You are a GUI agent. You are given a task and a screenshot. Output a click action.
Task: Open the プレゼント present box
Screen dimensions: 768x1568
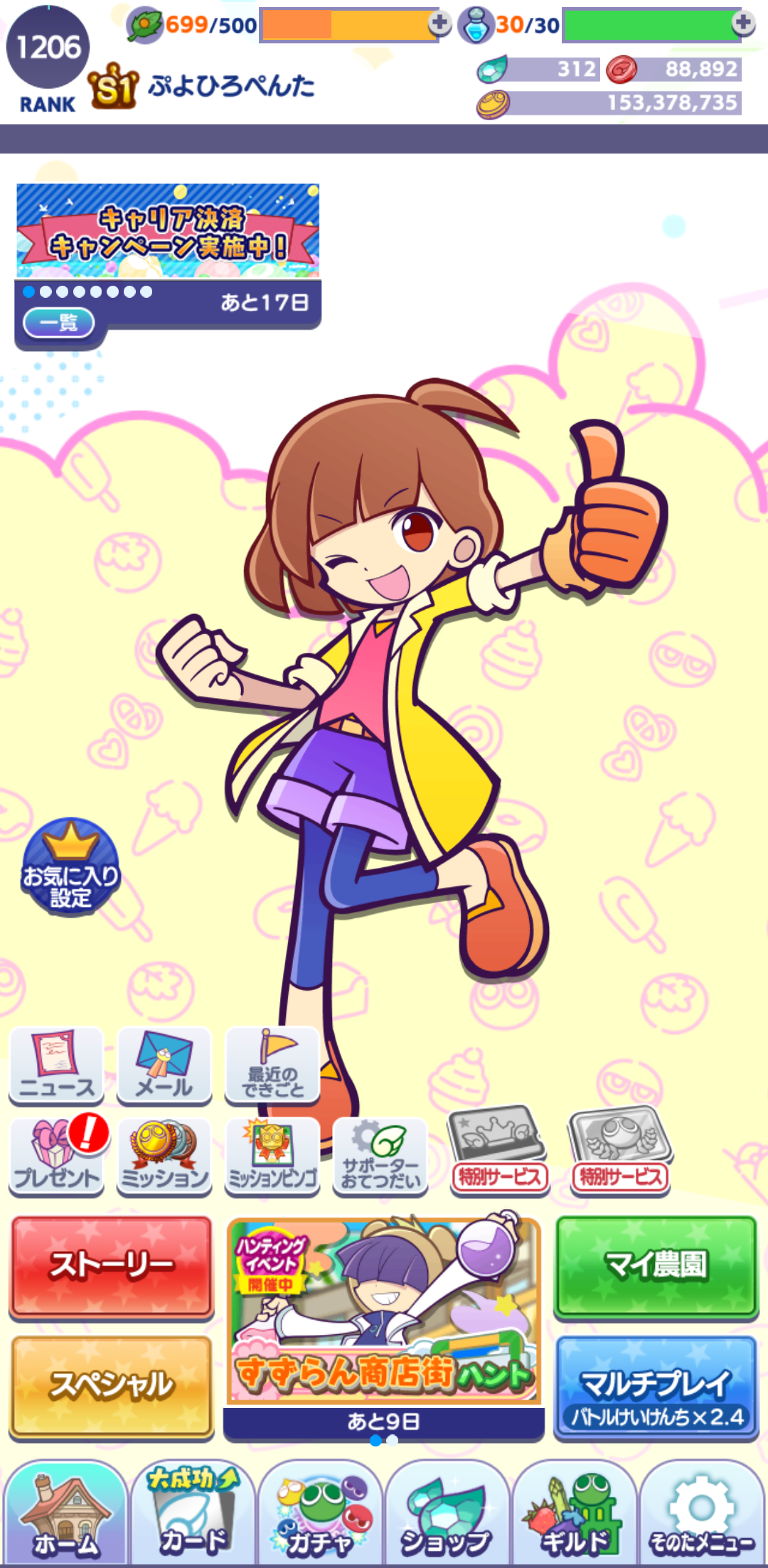pyautogui.click(x=56, y=1156)
